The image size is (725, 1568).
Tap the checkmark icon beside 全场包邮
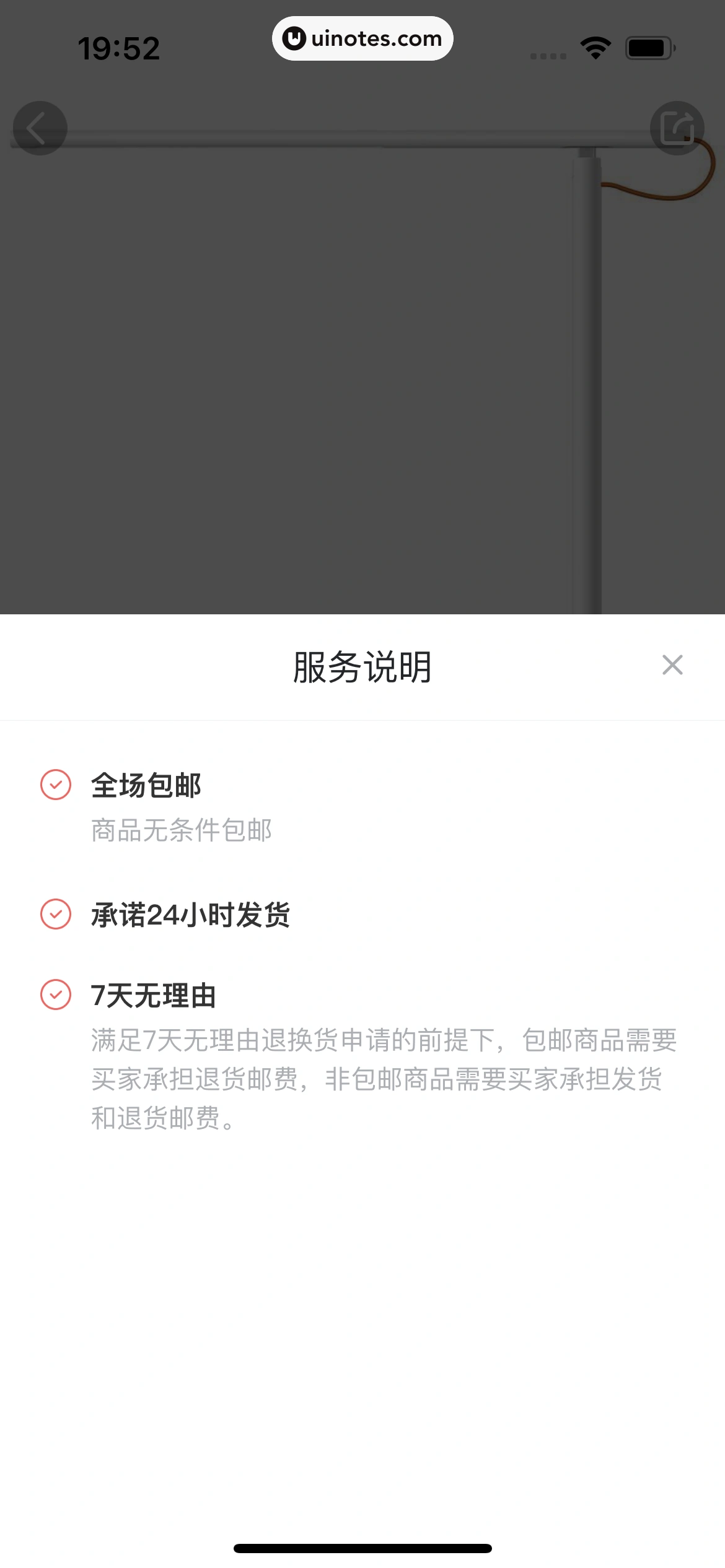(55, 785)
